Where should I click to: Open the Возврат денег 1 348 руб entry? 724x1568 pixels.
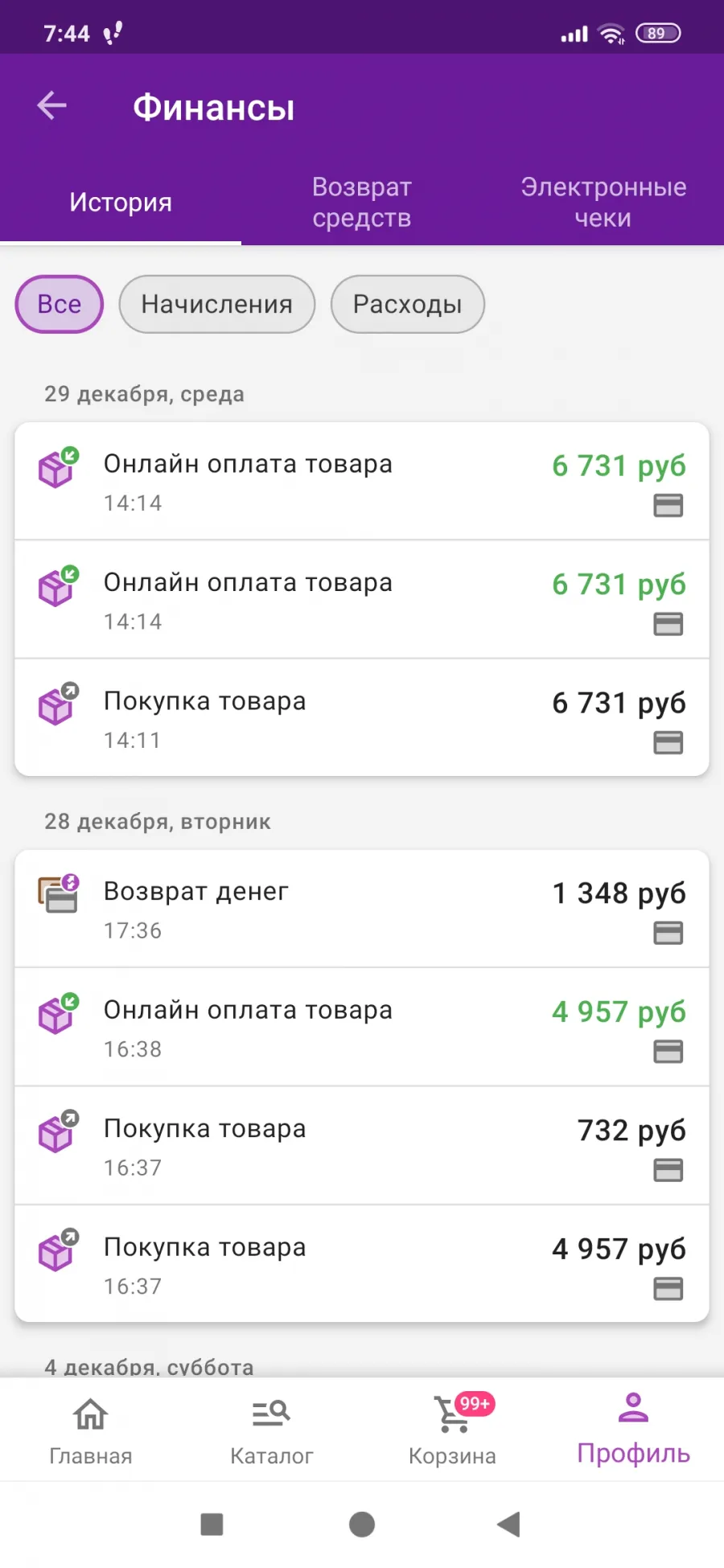362,909
